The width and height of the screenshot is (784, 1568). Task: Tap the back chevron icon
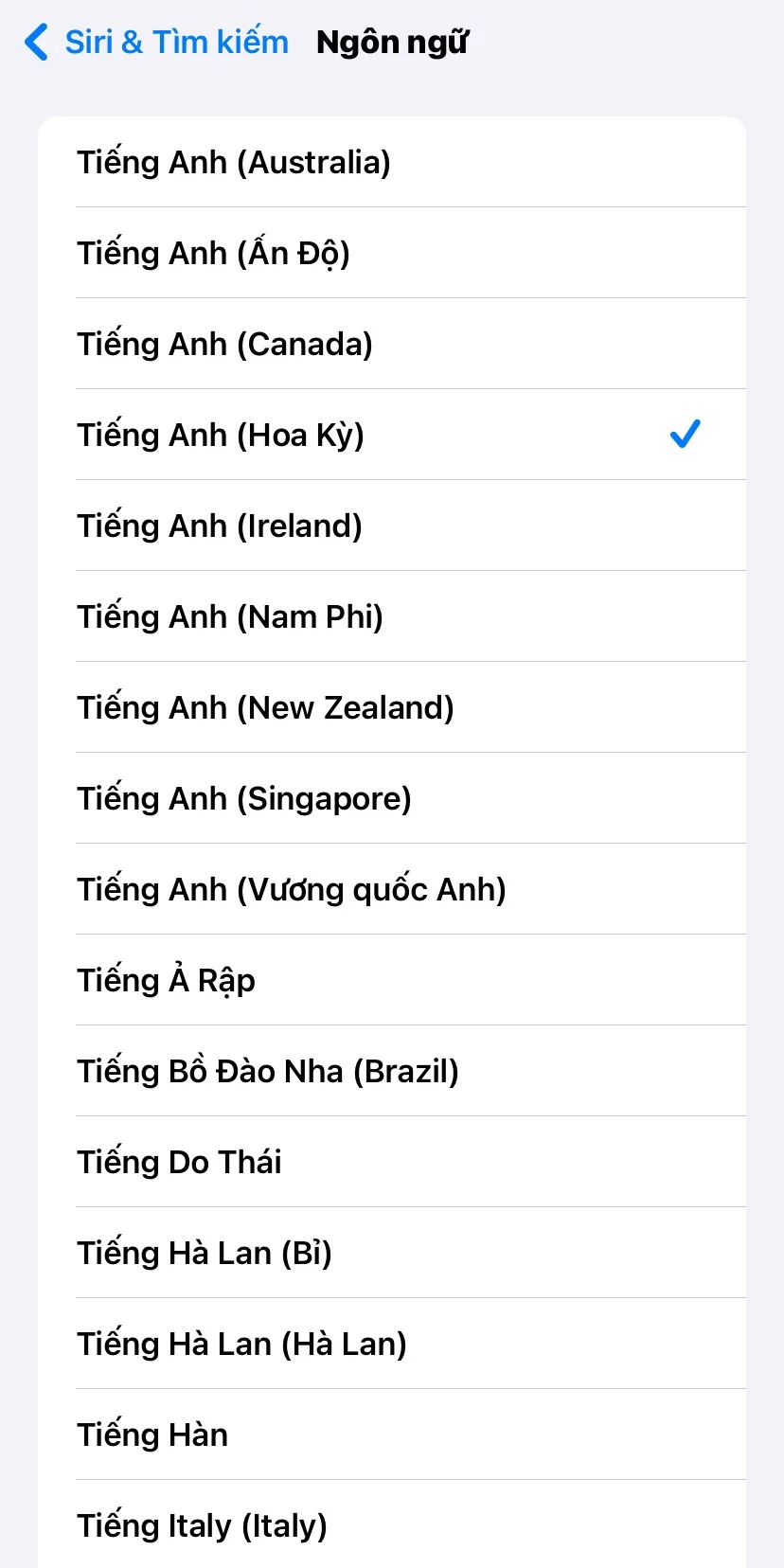(35, 42)
